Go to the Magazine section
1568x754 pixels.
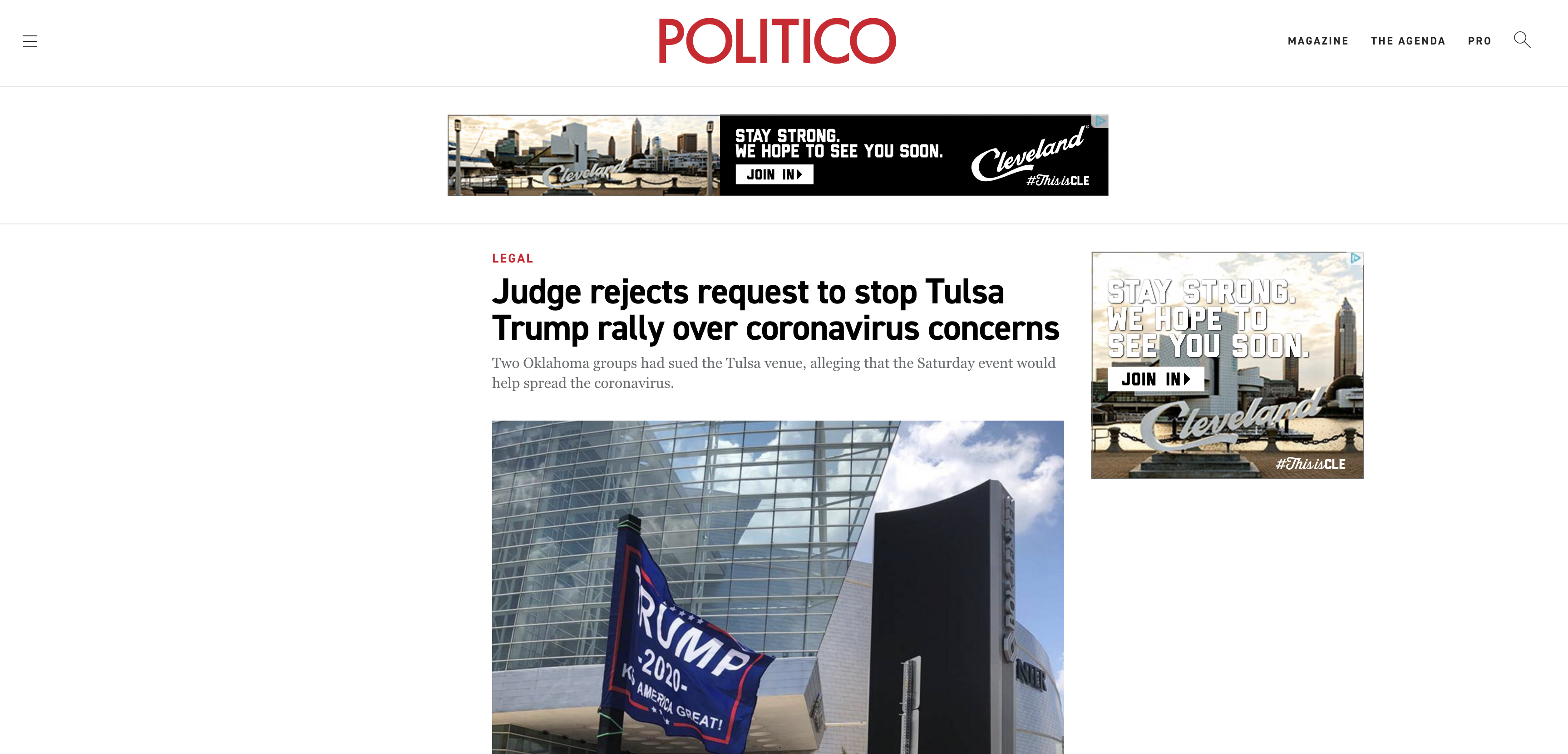[x=1318, y=41]
